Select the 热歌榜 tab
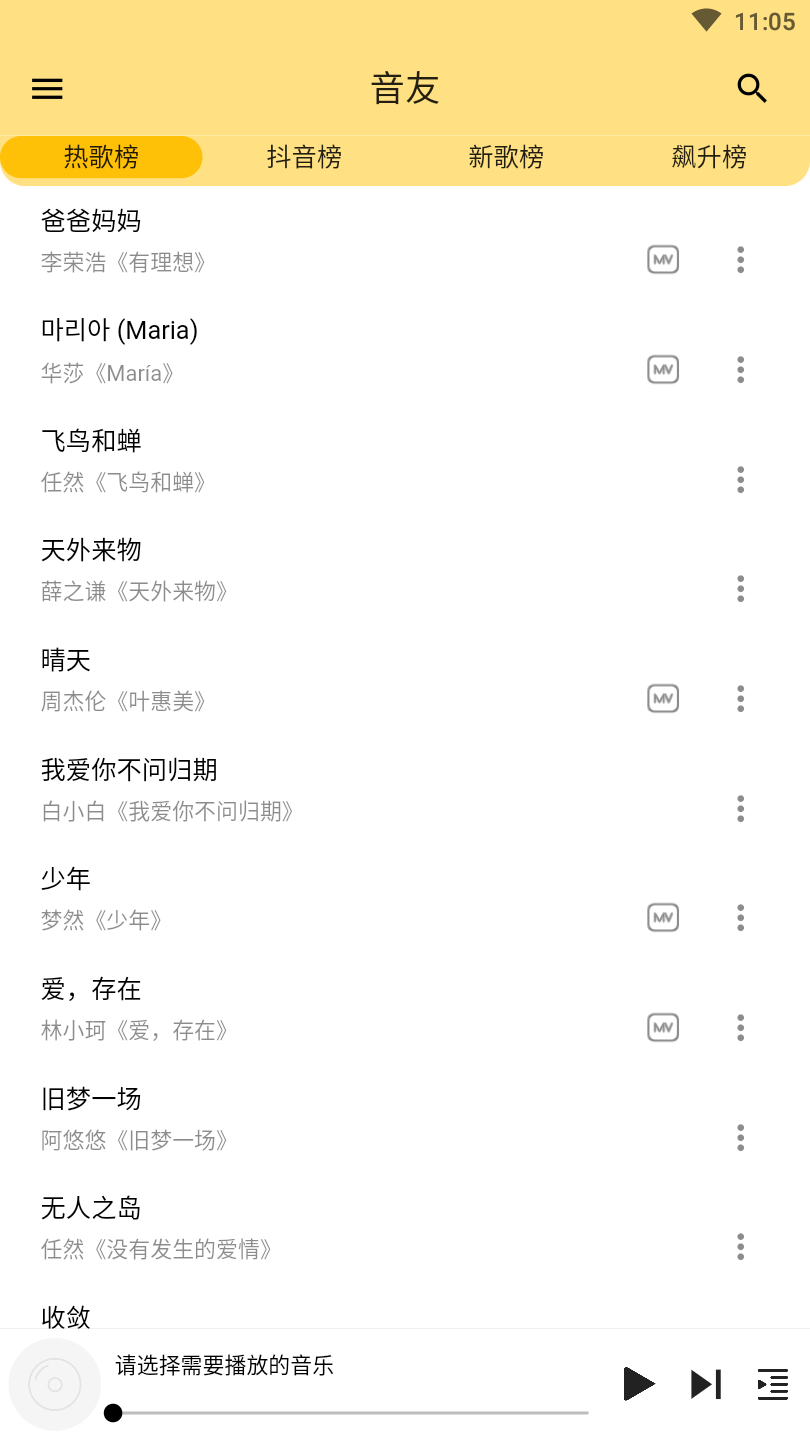This screenshot has width=810, height=1440. [x=101, y=157]
